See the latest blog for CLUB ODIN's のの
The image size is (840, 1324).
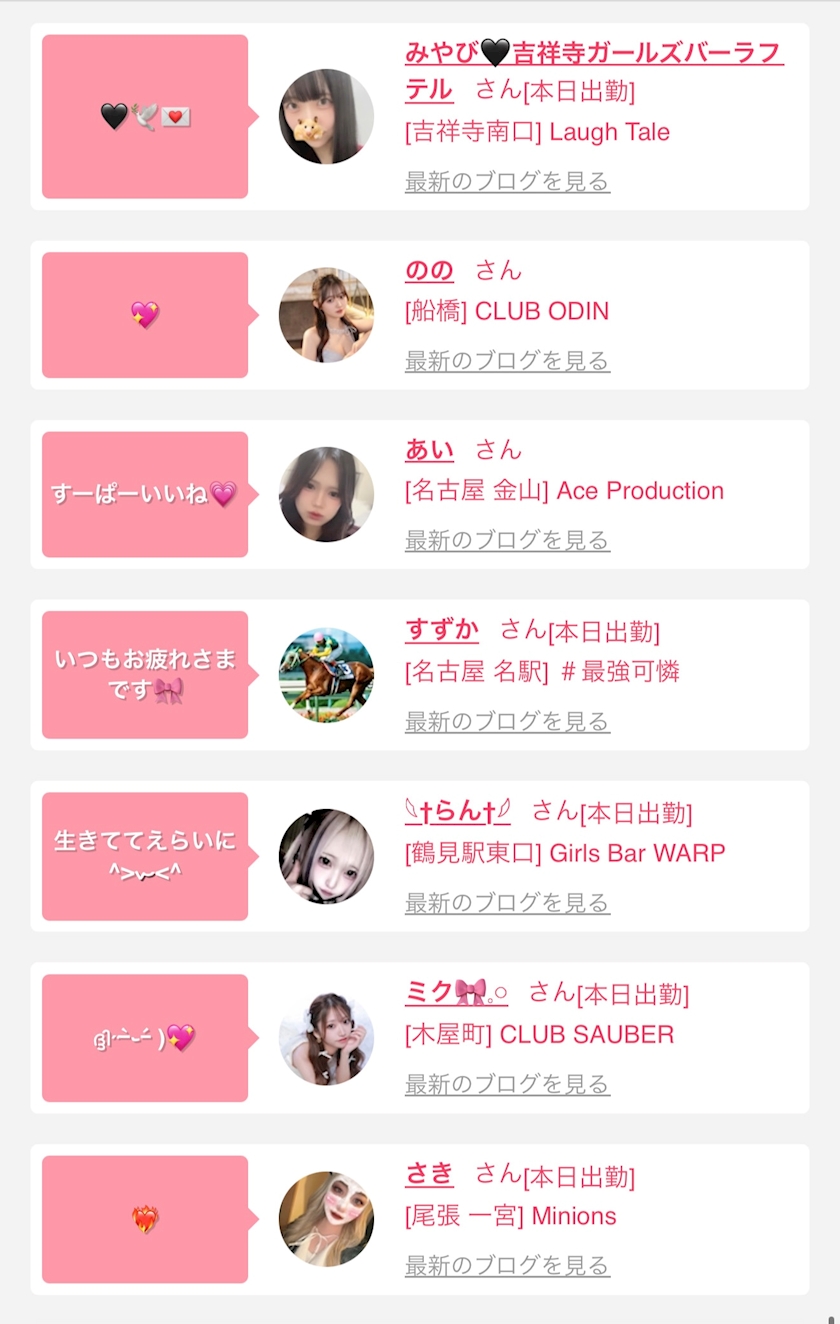pyautogui.click(x=507, y=360)
